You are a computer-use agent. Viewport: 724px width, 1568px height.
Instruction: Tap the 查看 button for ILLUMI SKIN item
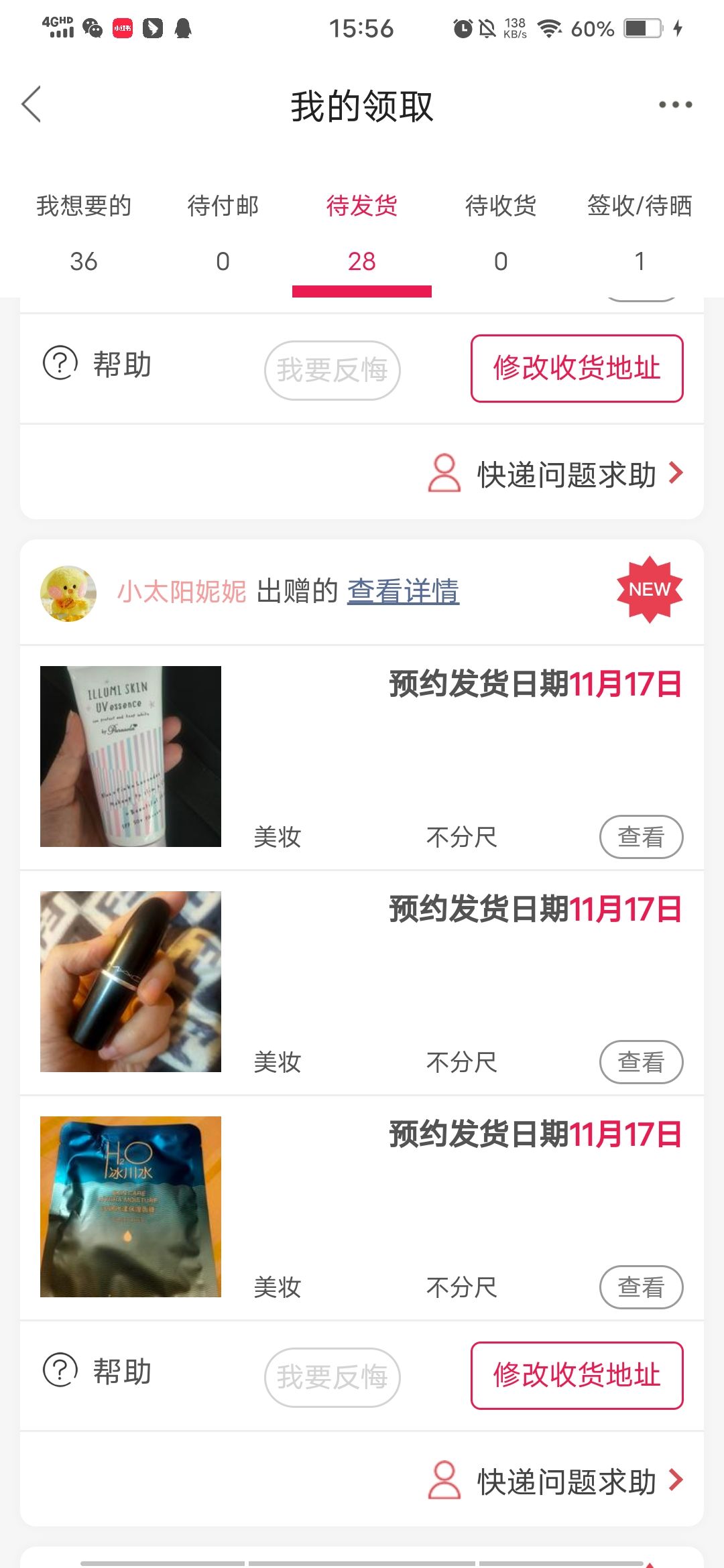(641, 837)
